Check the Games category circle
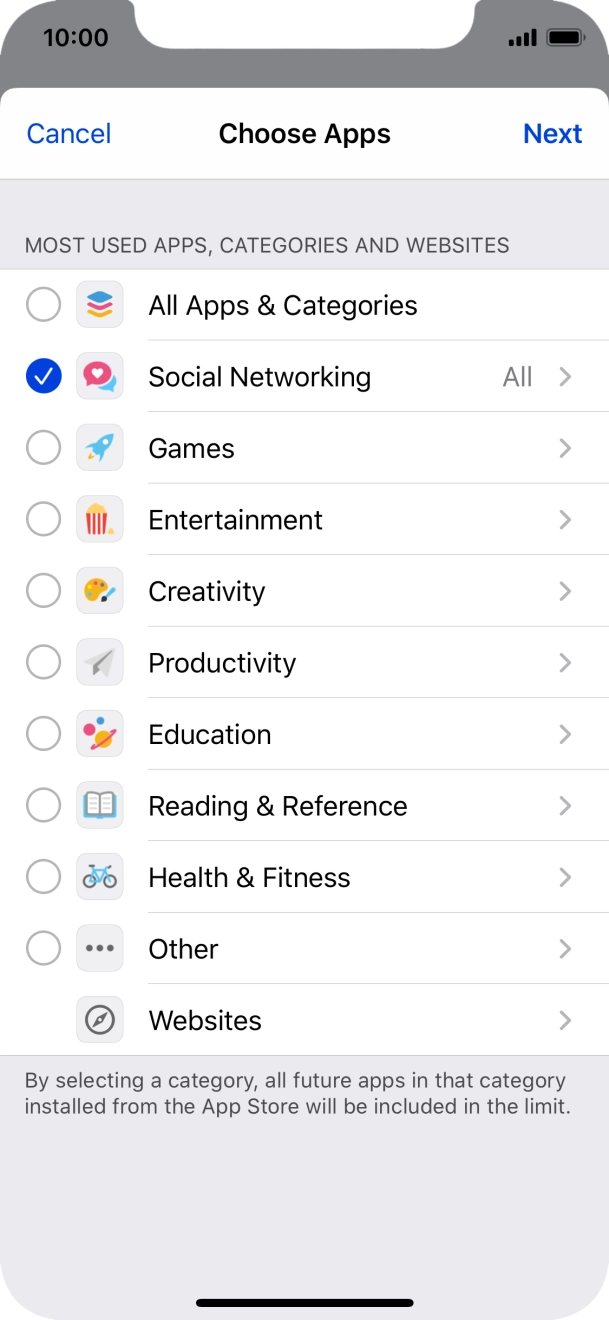Viewport: 609px width, 1320px height. 43,448
